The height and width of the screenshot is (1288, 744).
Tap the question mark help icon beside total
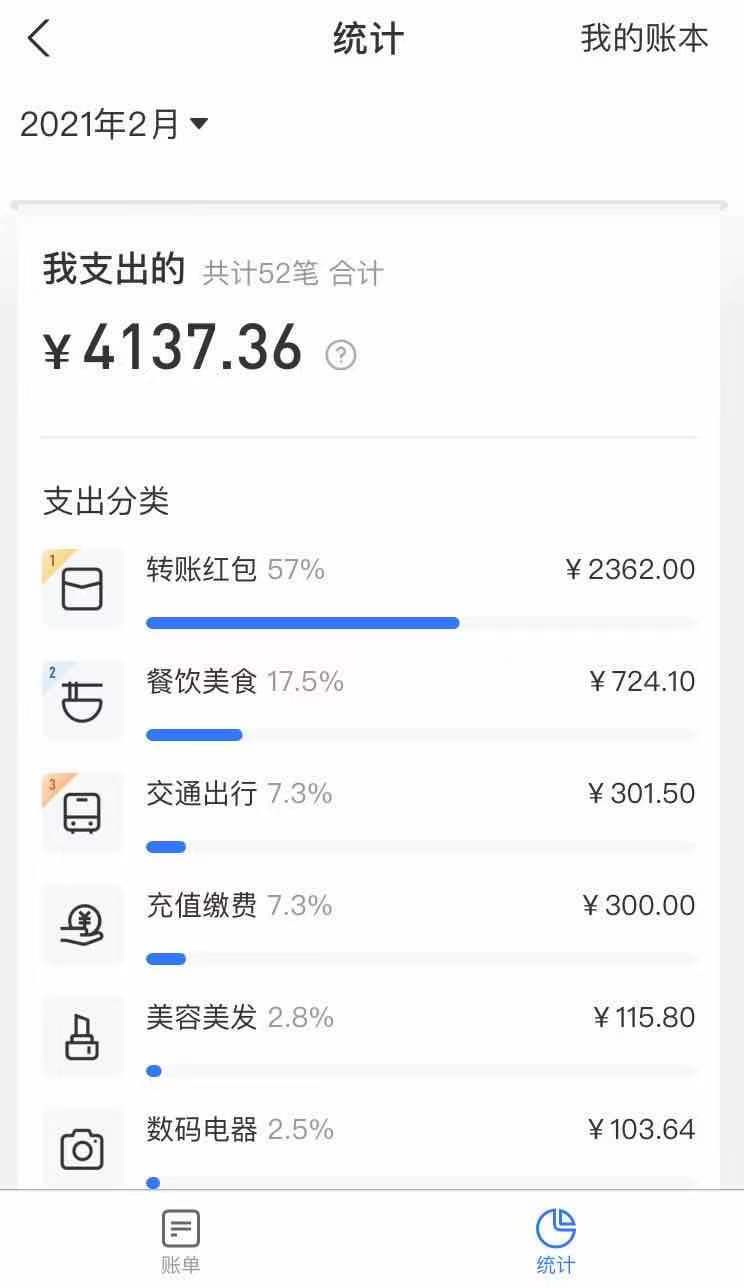coord(341,354)
